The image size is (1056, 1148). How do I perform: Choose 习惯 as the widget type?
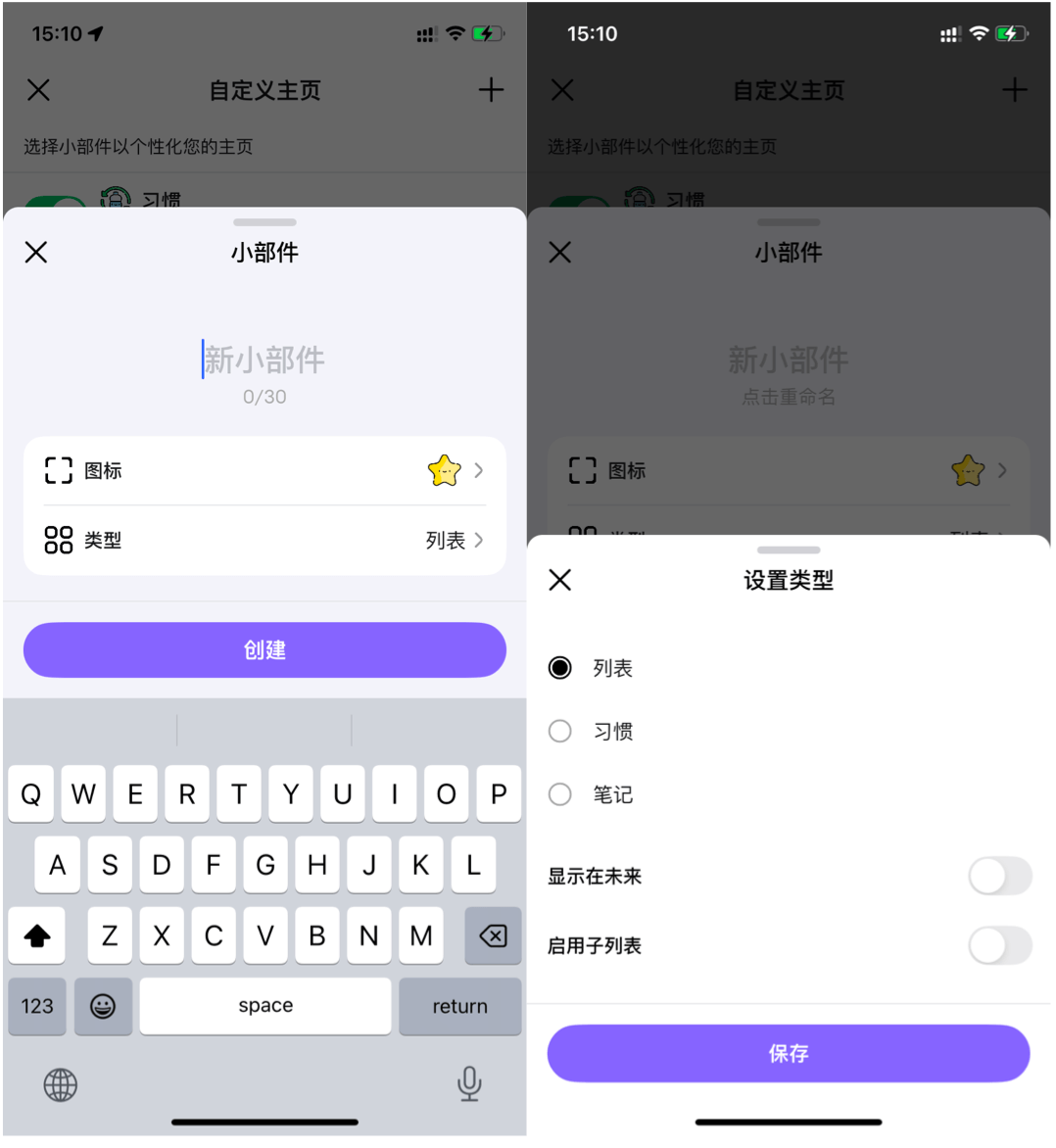560,732
